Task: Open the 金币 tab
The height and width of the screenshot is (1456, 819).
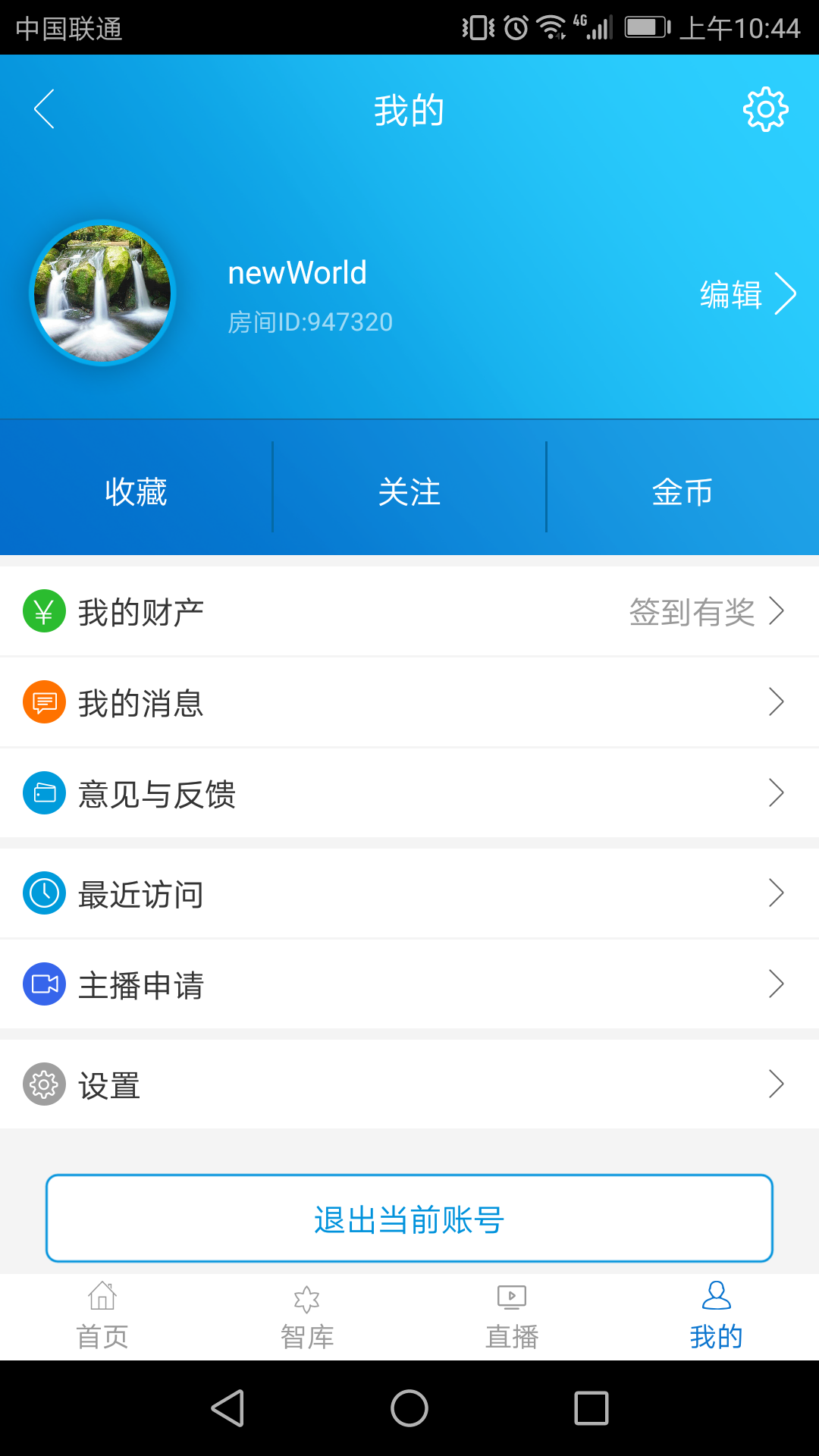Action: [682, 491]
